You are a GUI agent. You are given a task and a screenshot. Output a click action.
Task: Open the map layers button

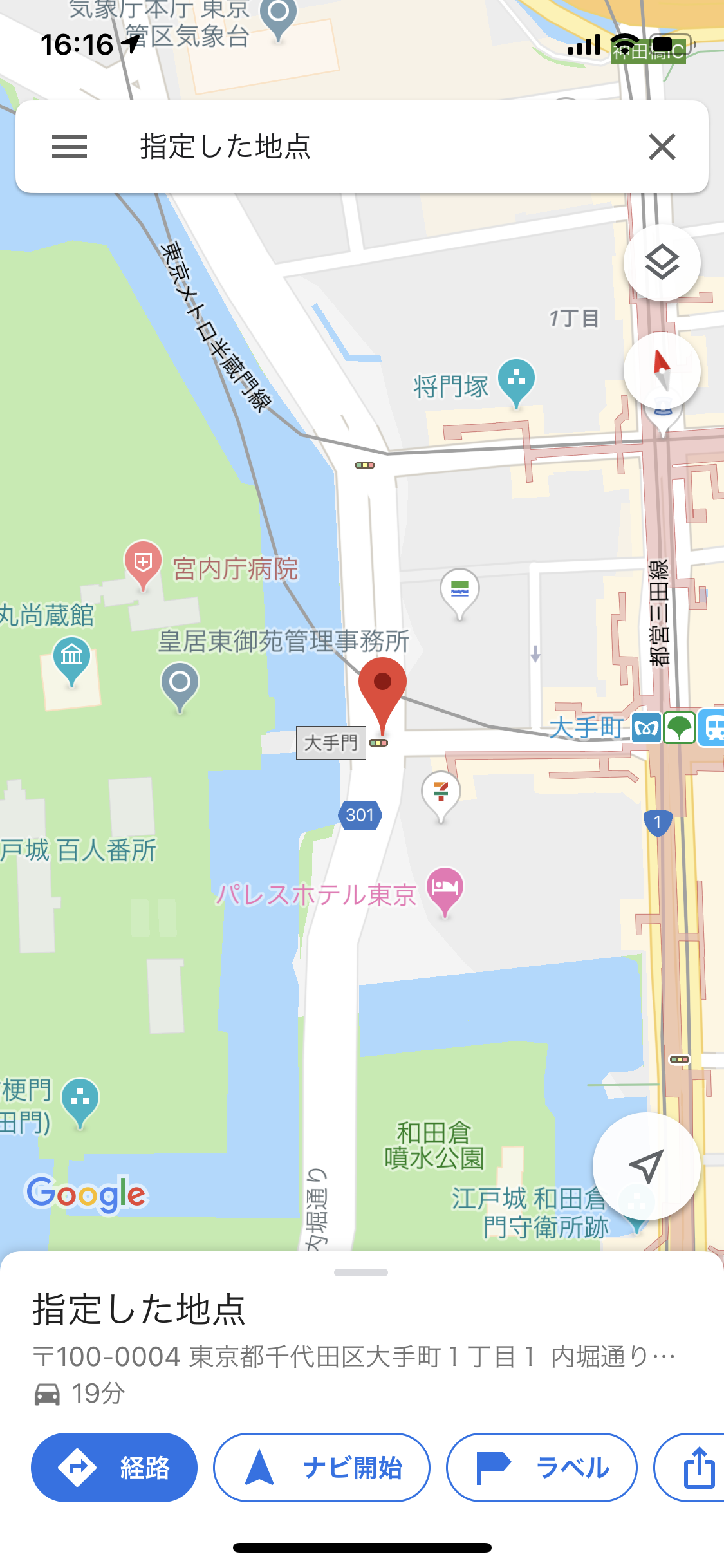click(x=662, y=263)
